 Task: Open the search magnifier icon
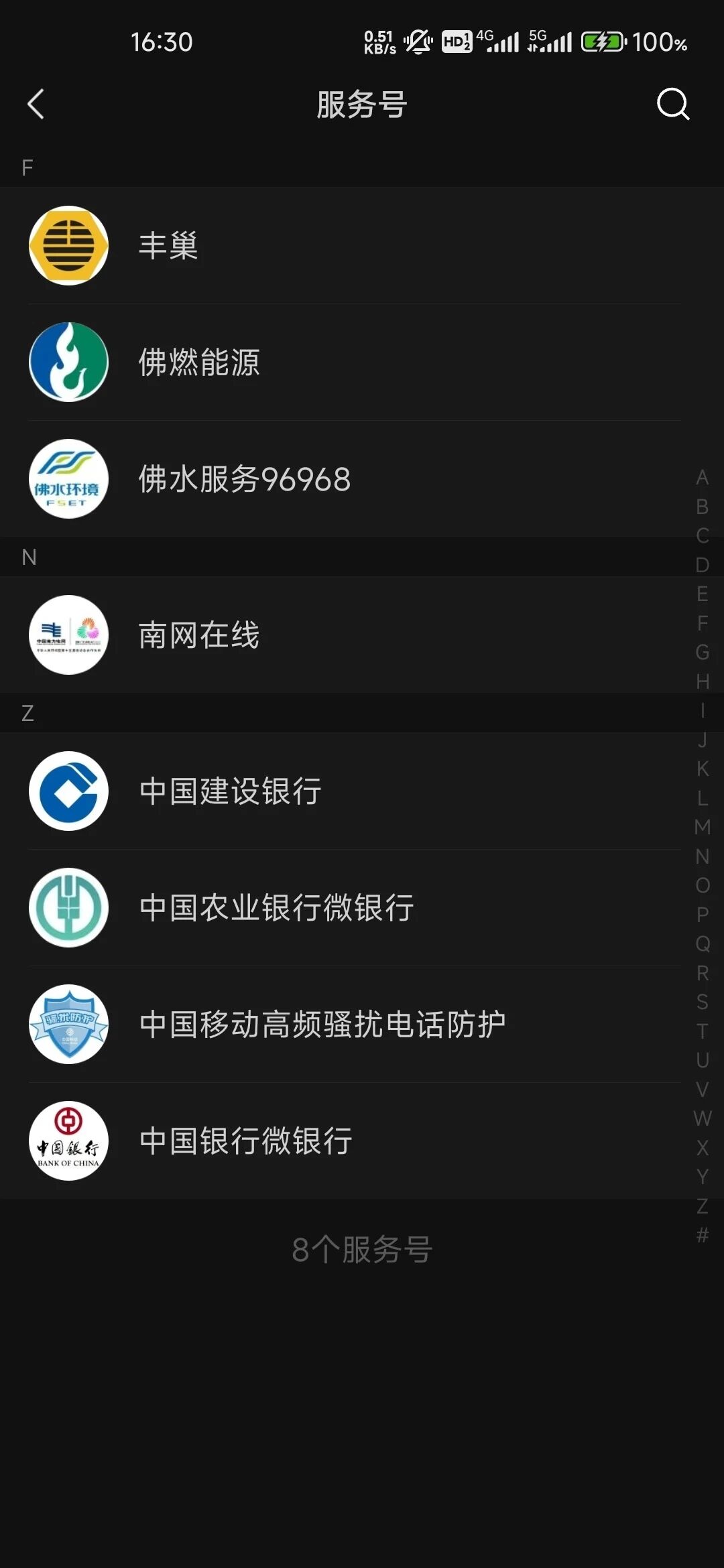[x=672, y=104]
